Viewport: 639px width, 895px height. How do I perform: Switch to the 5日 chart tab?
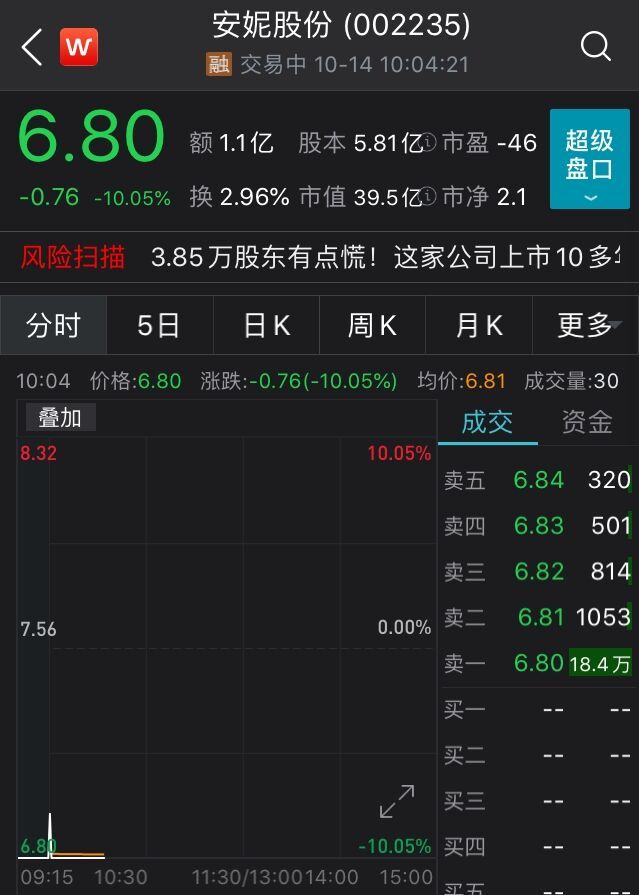pyautogui.click(x=159, y=325)
